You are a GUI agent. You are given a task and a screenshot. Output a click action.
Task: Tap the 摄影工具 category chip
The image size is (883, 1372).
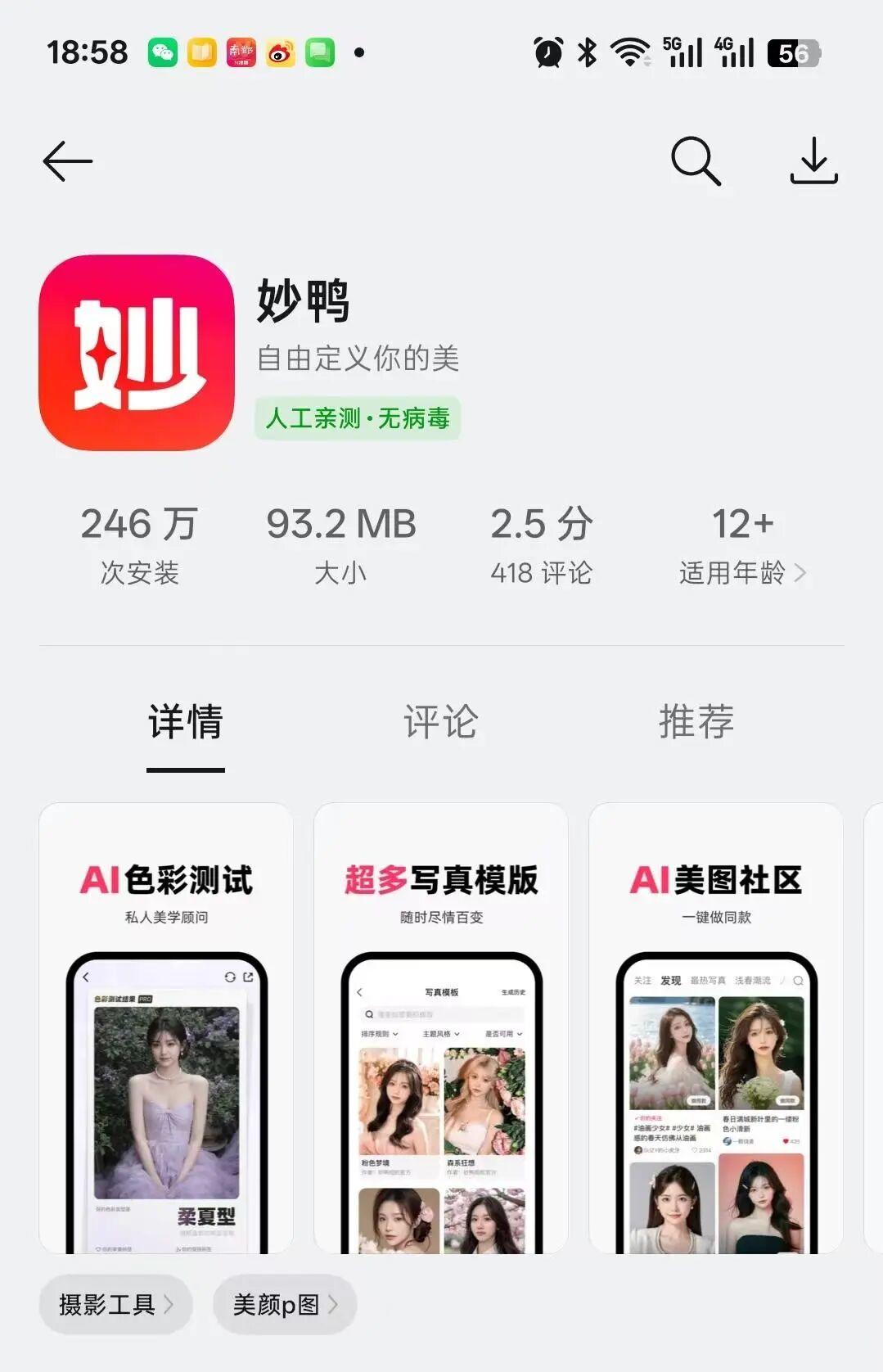coord(115,1304)
